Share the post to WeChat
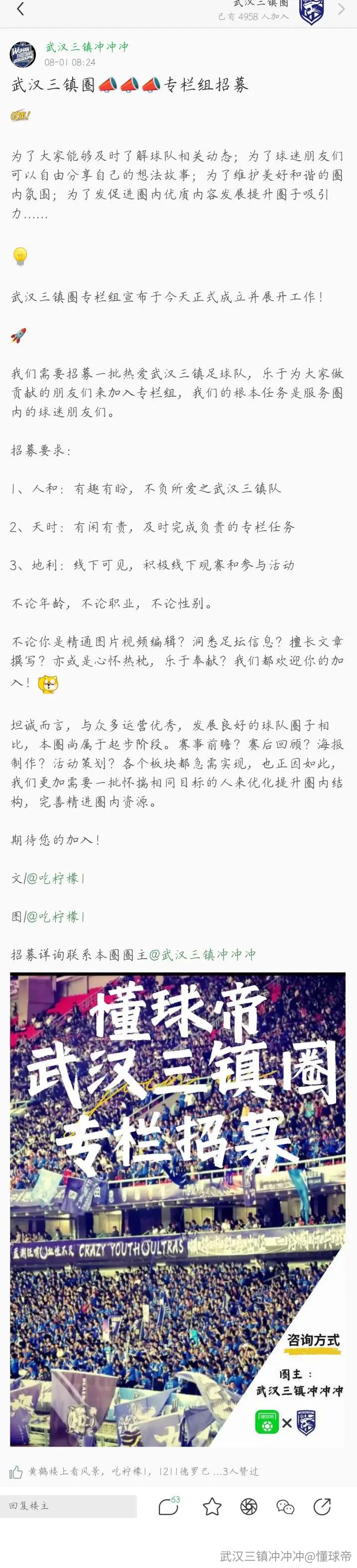Viewport: 357px width, 1568px height. (x=285, y=1506)
